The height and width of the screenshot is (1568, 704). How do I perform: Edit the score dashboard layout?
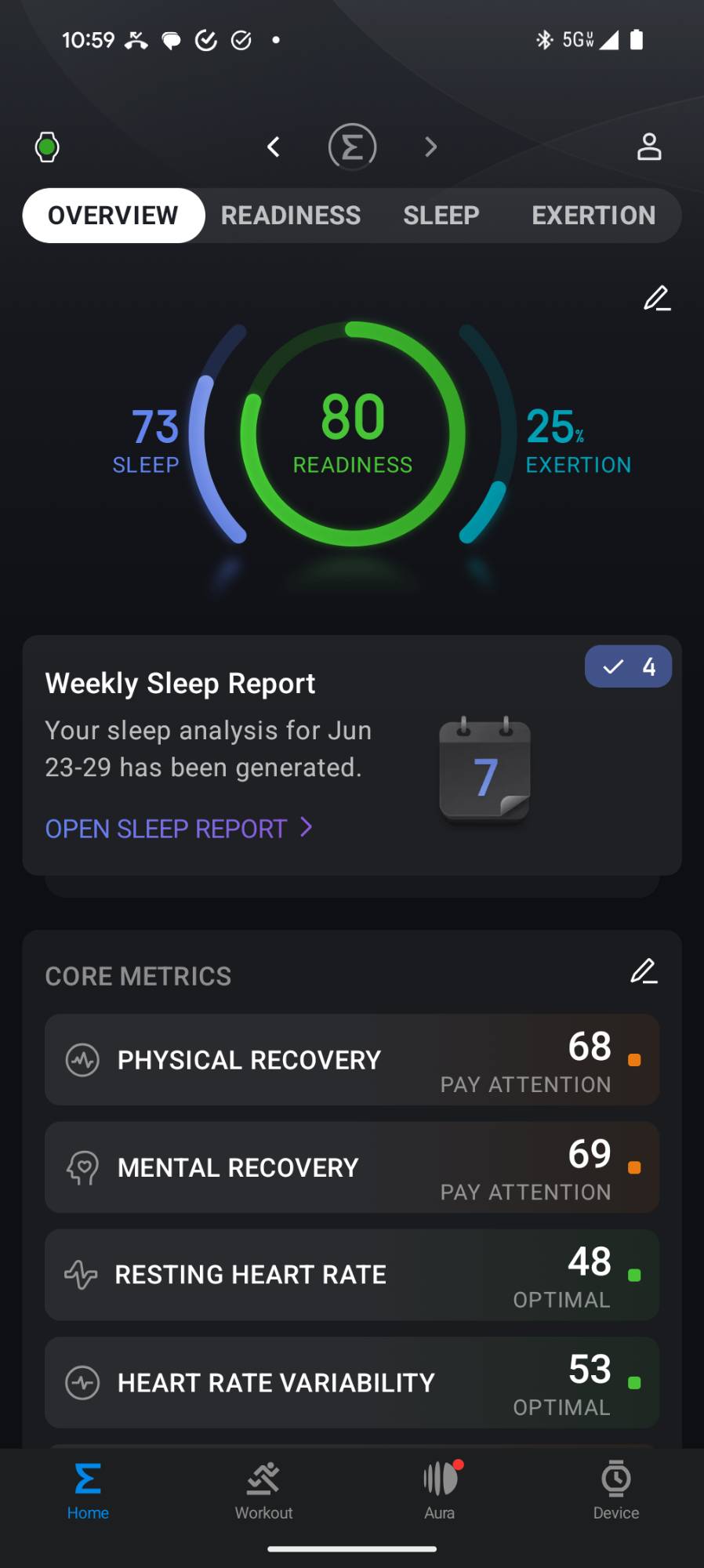(x=657, y=299)
